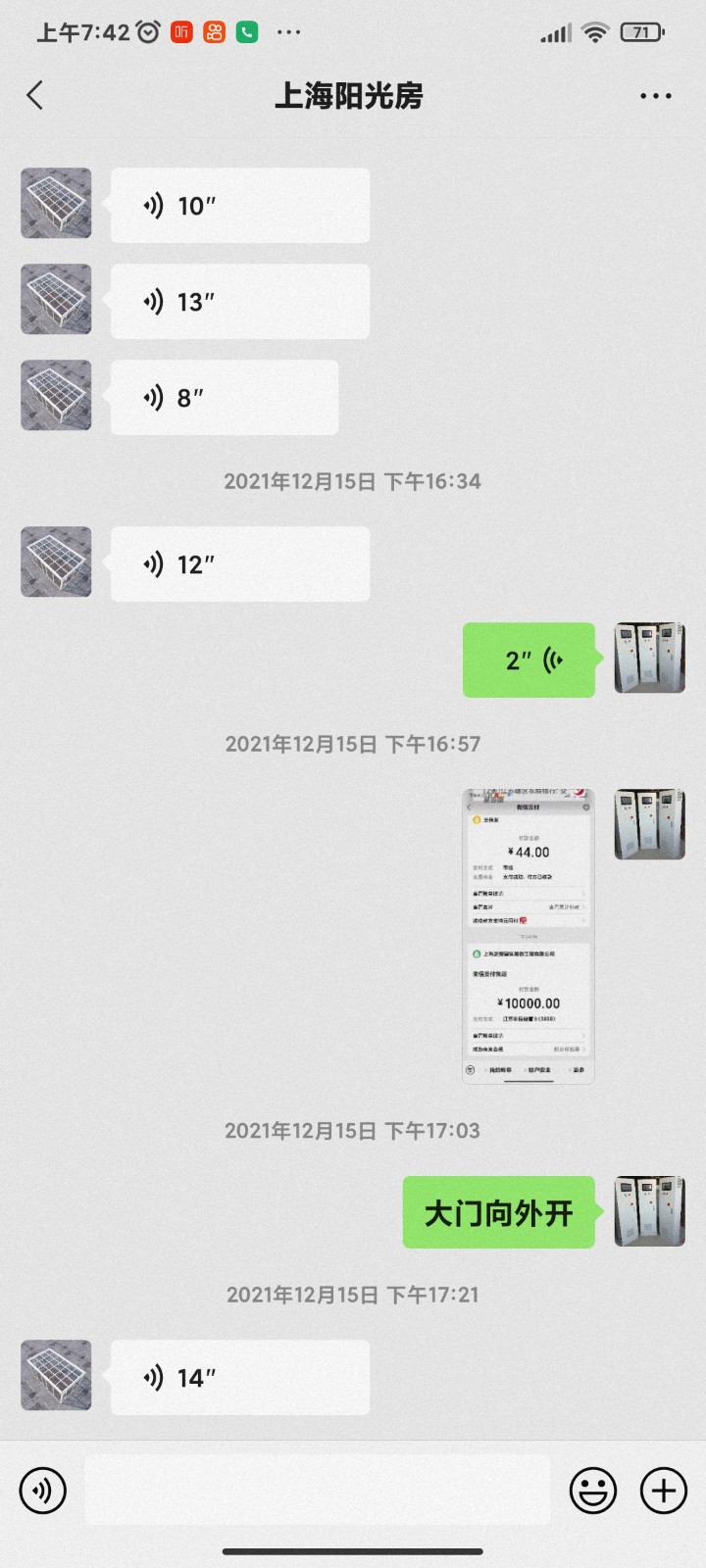The height and width of the screenshot is (1568, 706).
Task: Open my avatar beside 大门向外开 message
Action: point(649,1212)
